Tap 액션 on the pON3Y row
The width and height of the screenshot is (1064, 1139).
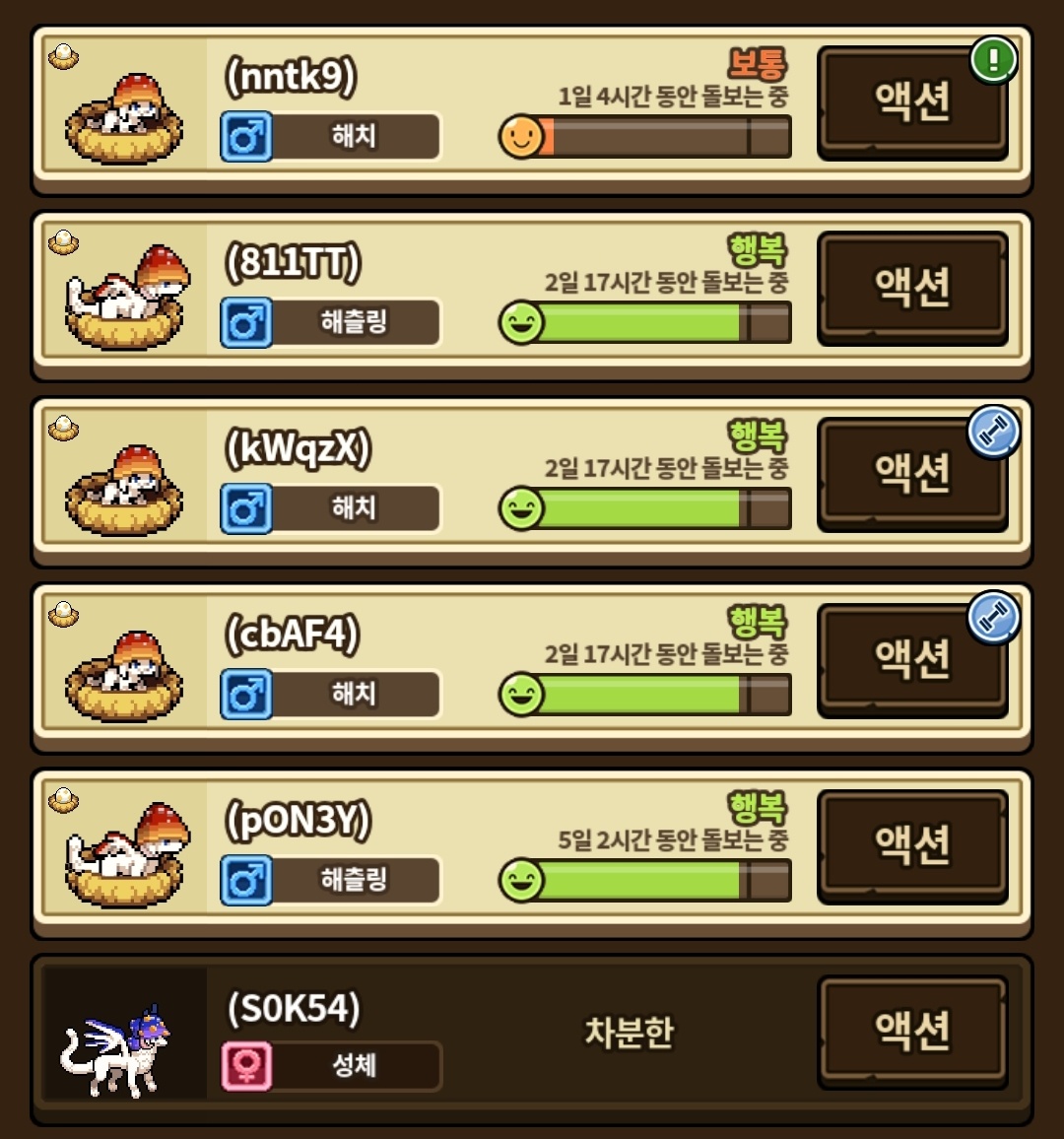(x=912, y=846)
